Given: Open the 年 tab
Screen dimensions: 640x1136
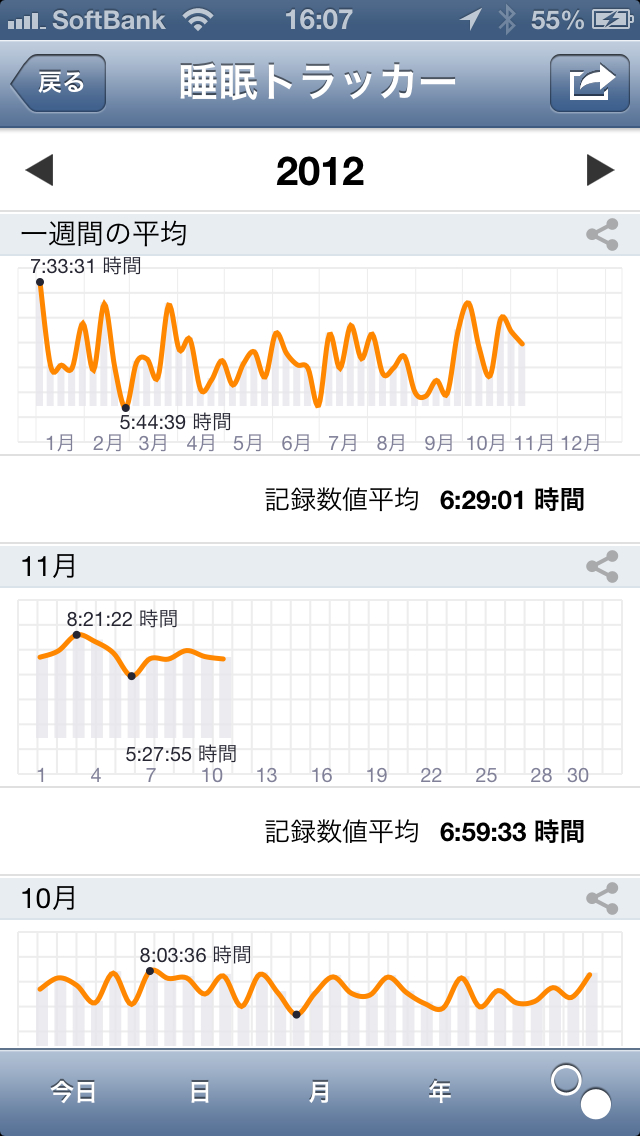Looking at the screenshot, I should (440, 1092).
